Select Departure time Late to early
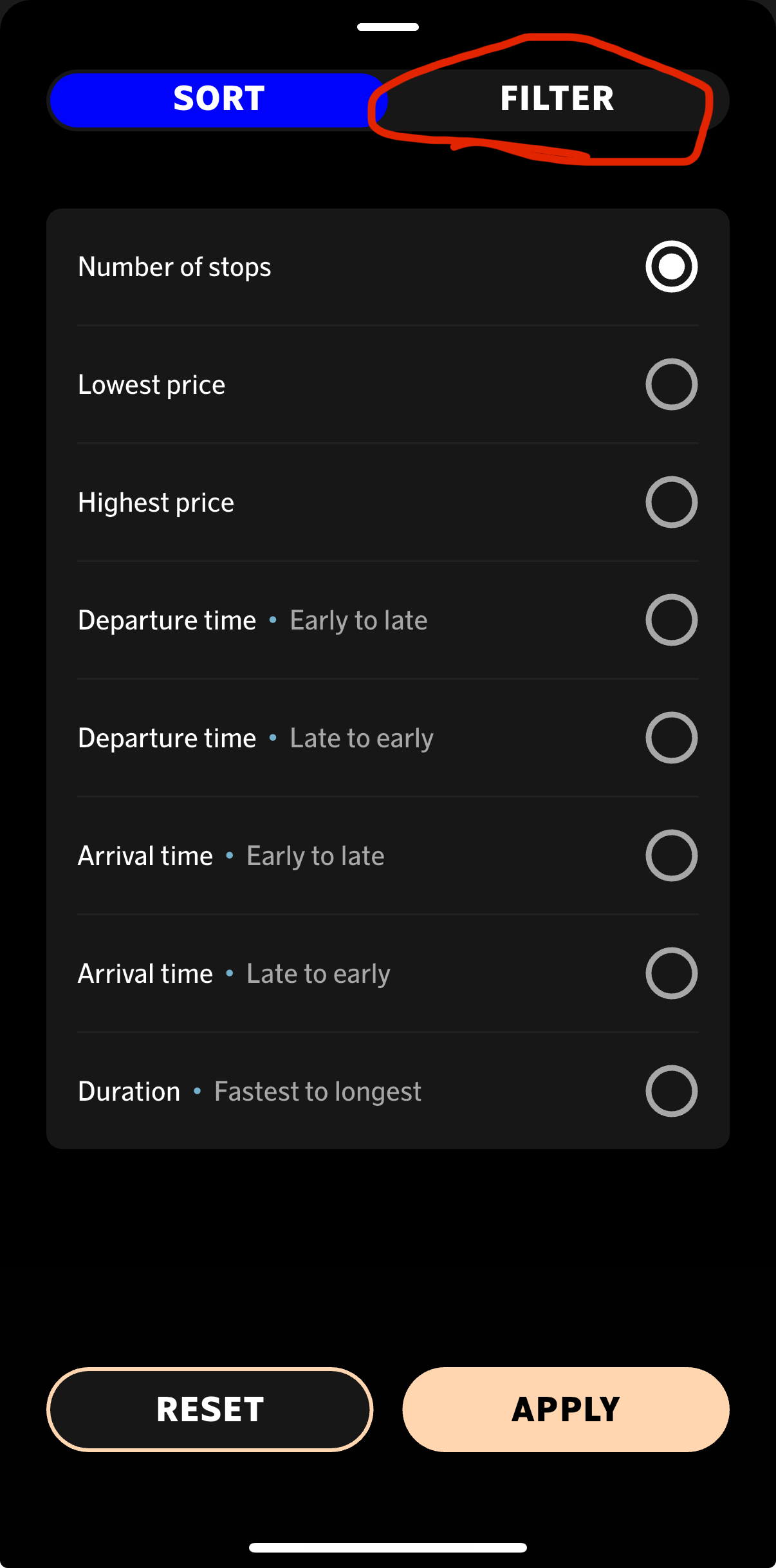 pos(671,738)
